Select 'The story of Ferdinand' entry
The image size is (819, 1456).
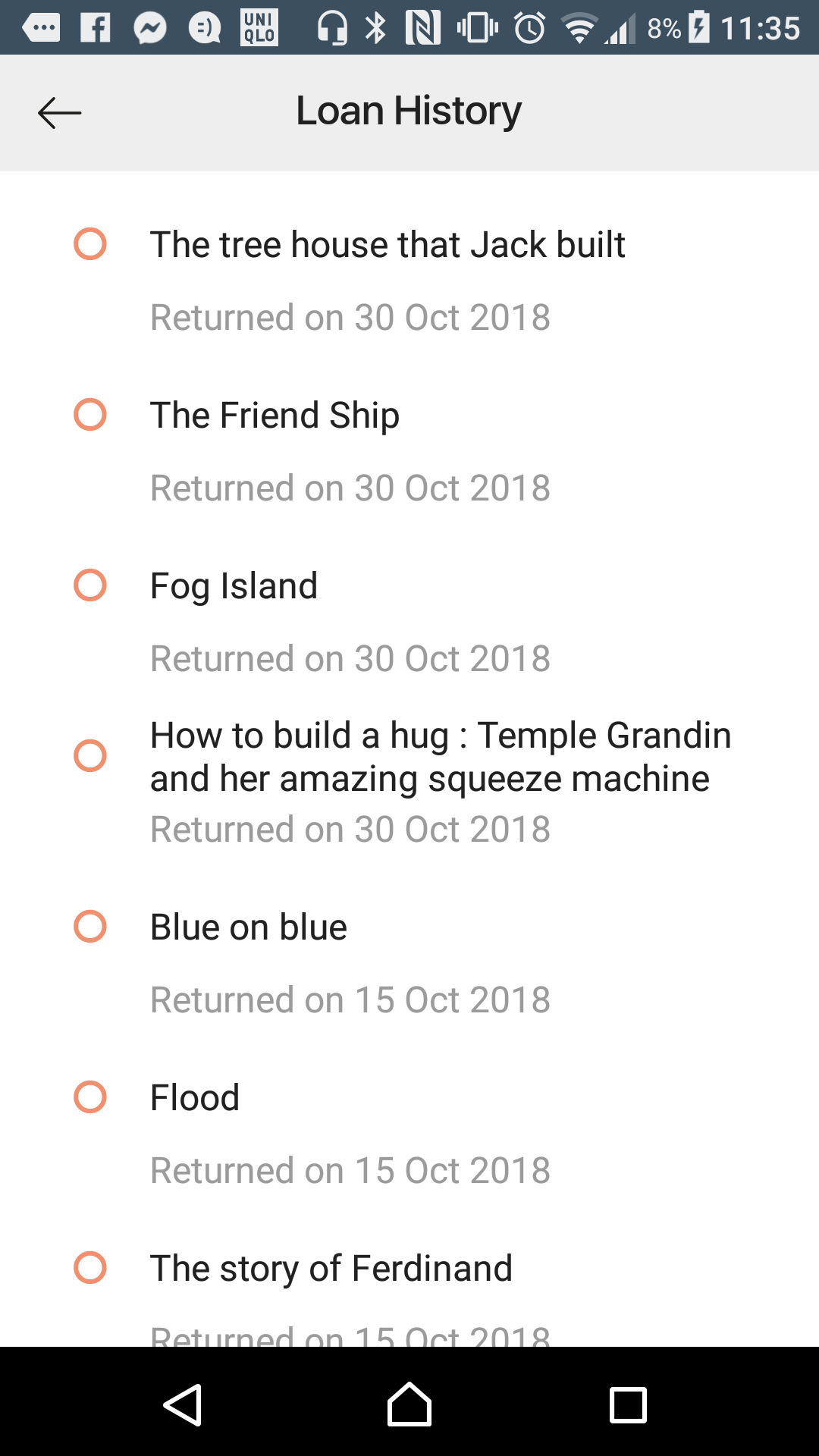[x=331, y=1269]
